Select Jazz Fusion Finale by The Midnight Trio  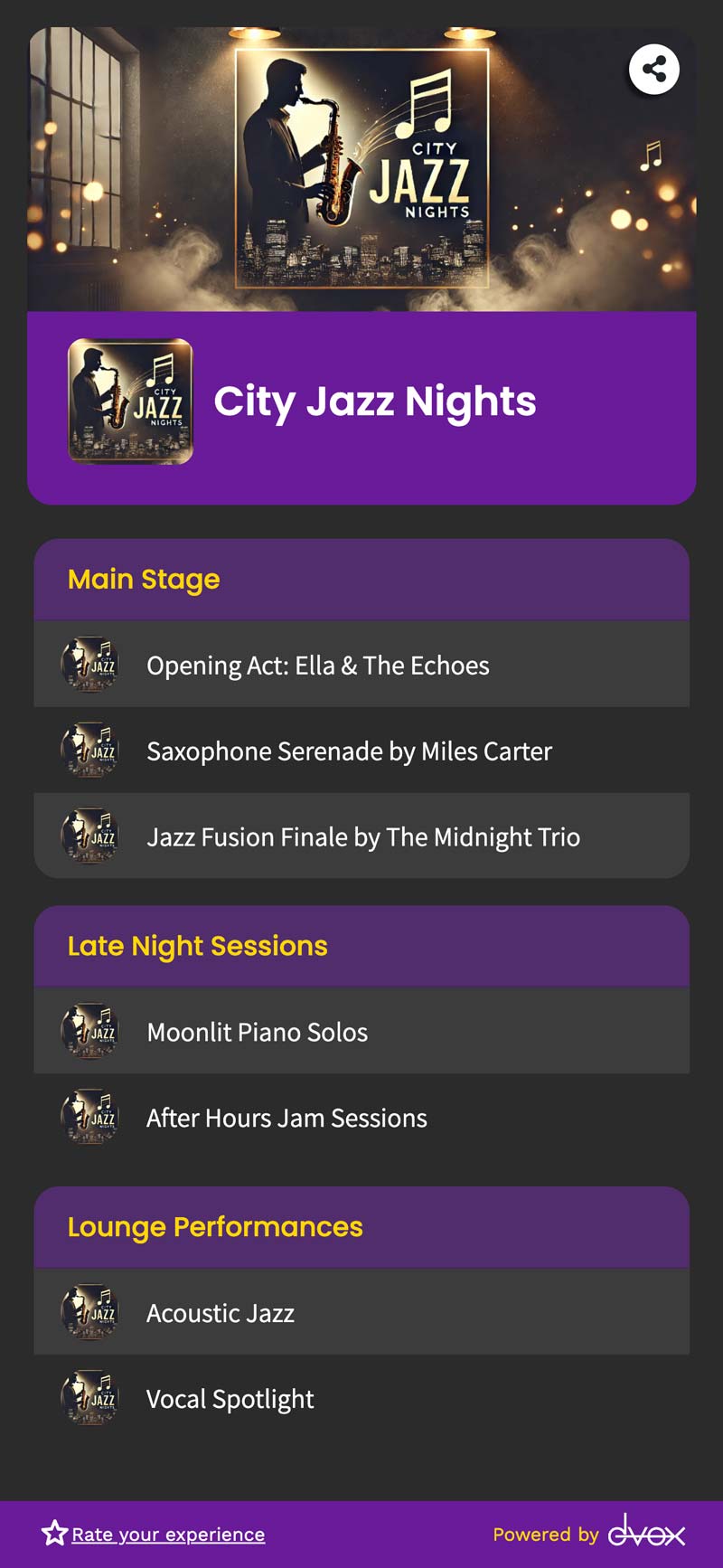point(362,837)
